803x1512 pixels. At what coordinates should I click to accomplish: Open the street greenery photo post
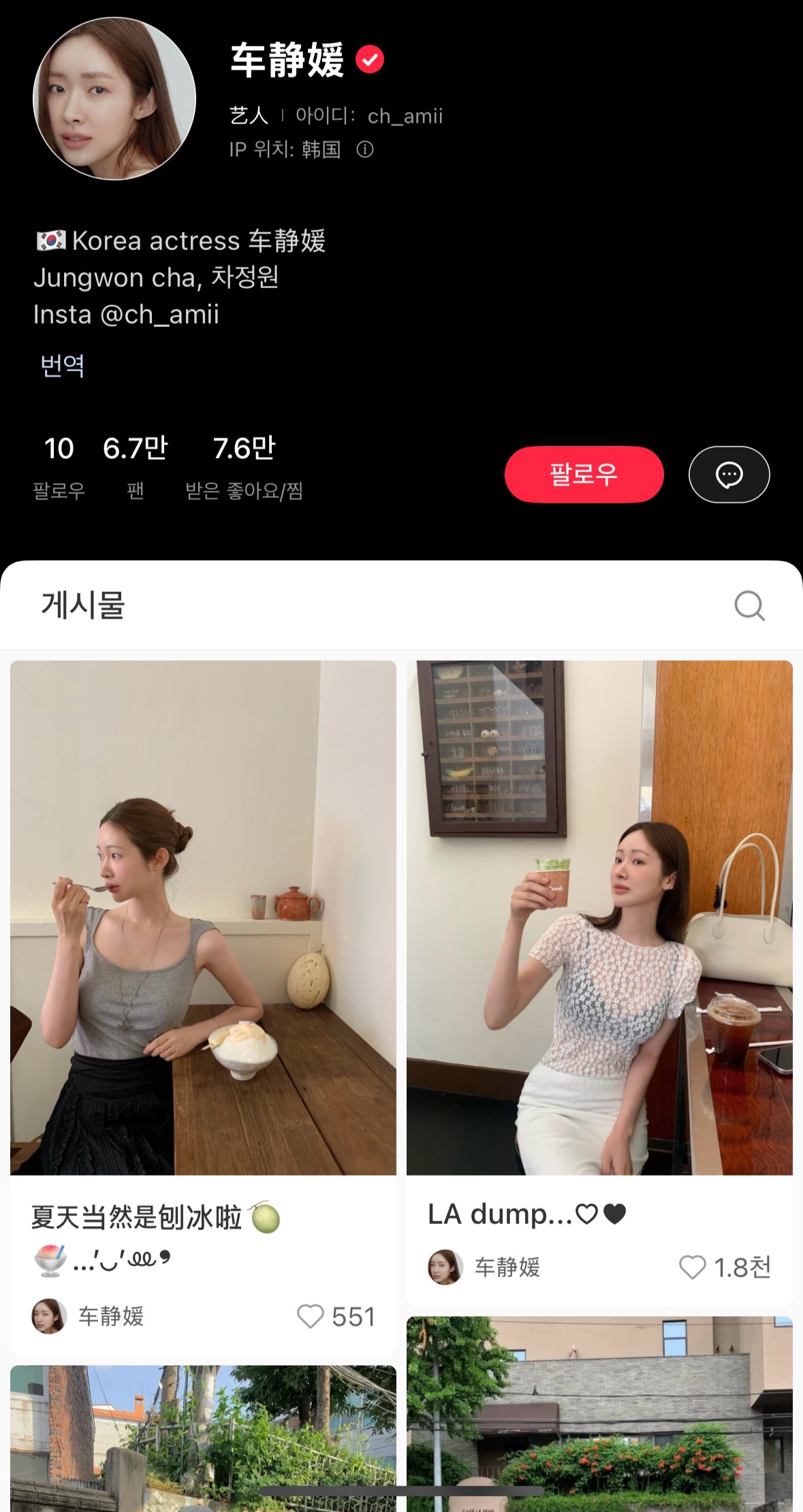[203, 1437]
